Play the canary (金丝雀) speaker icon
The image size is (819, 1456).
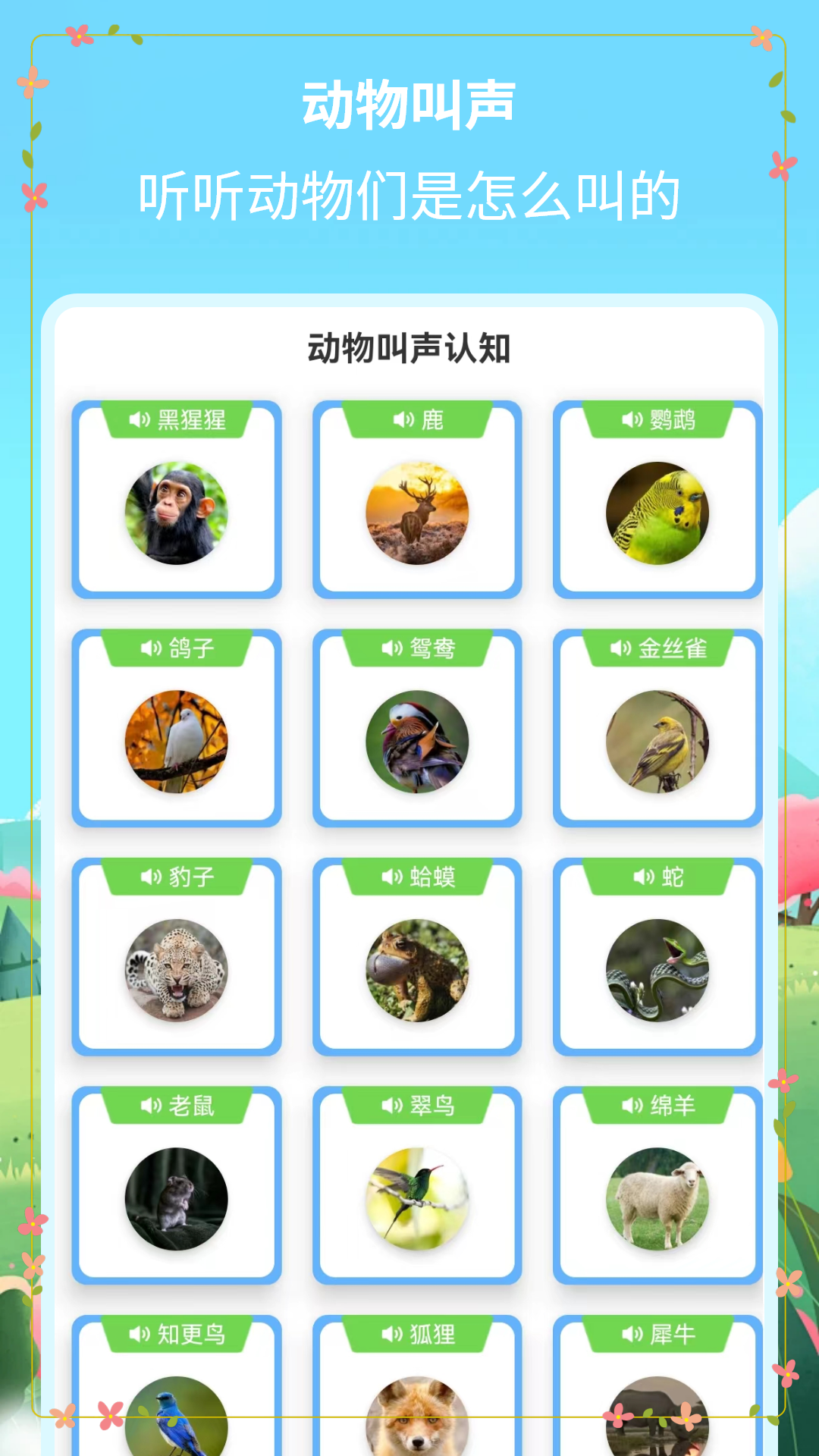(x=620, y=647)
